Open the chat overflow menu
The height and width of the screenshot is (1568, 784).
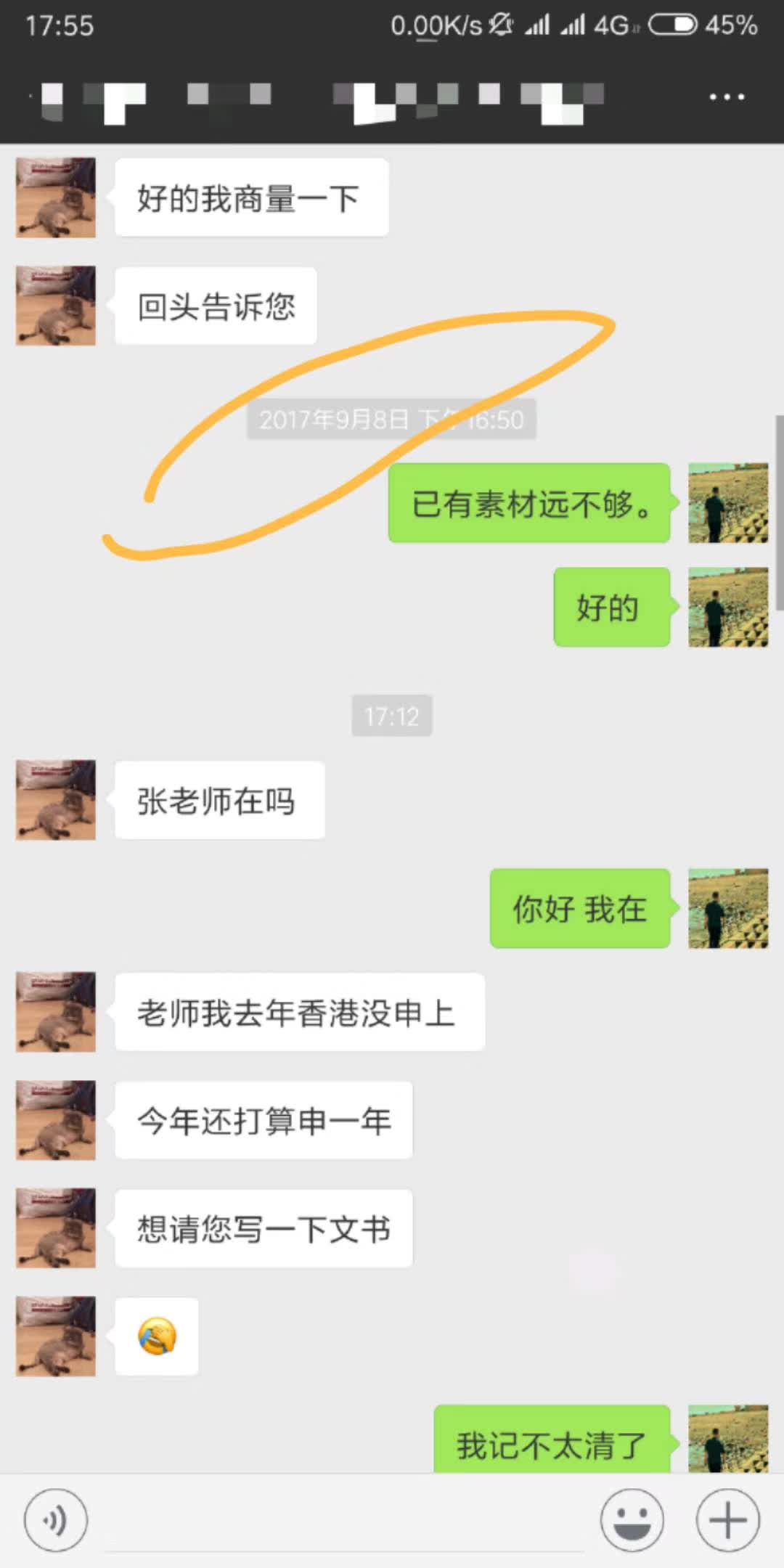point(727,97)
